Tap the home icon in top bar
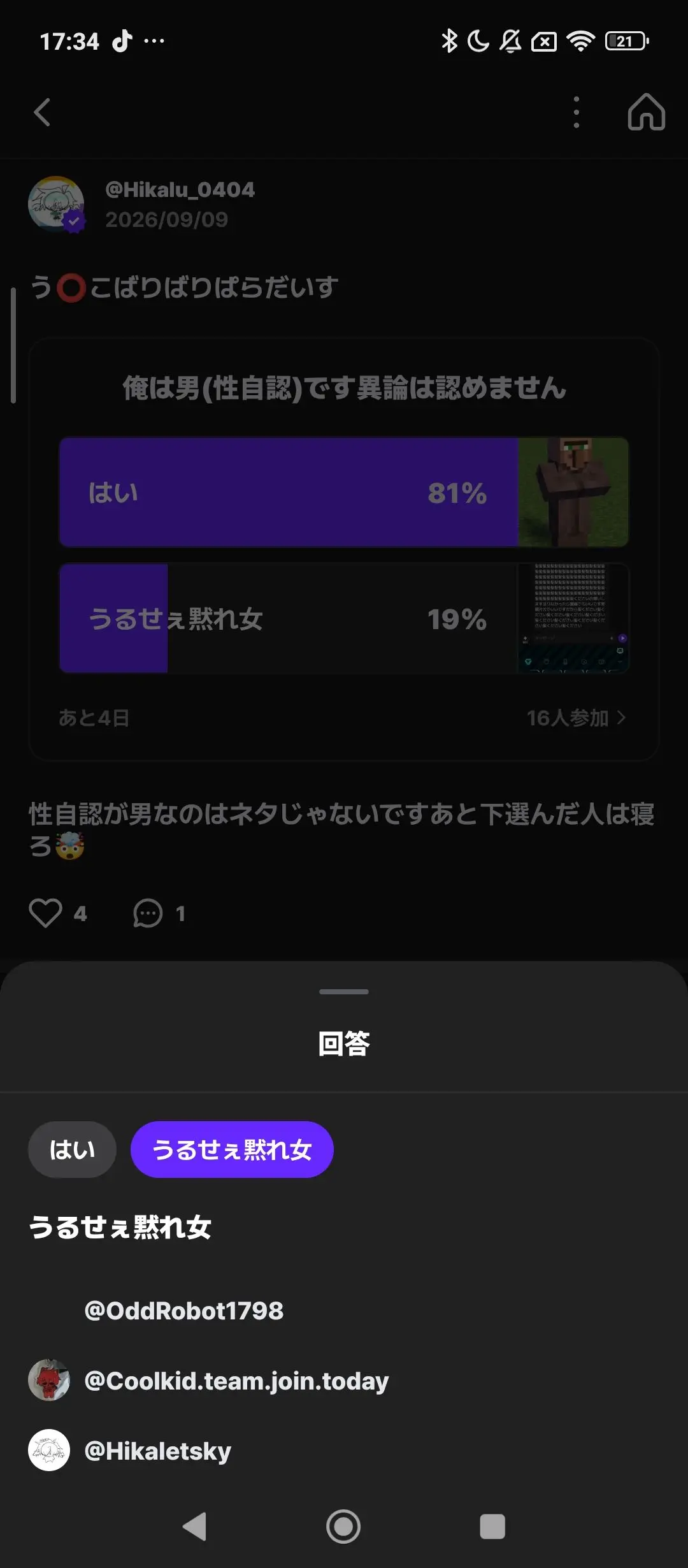The image size is (688, 1568). click(x=646, y=112)
